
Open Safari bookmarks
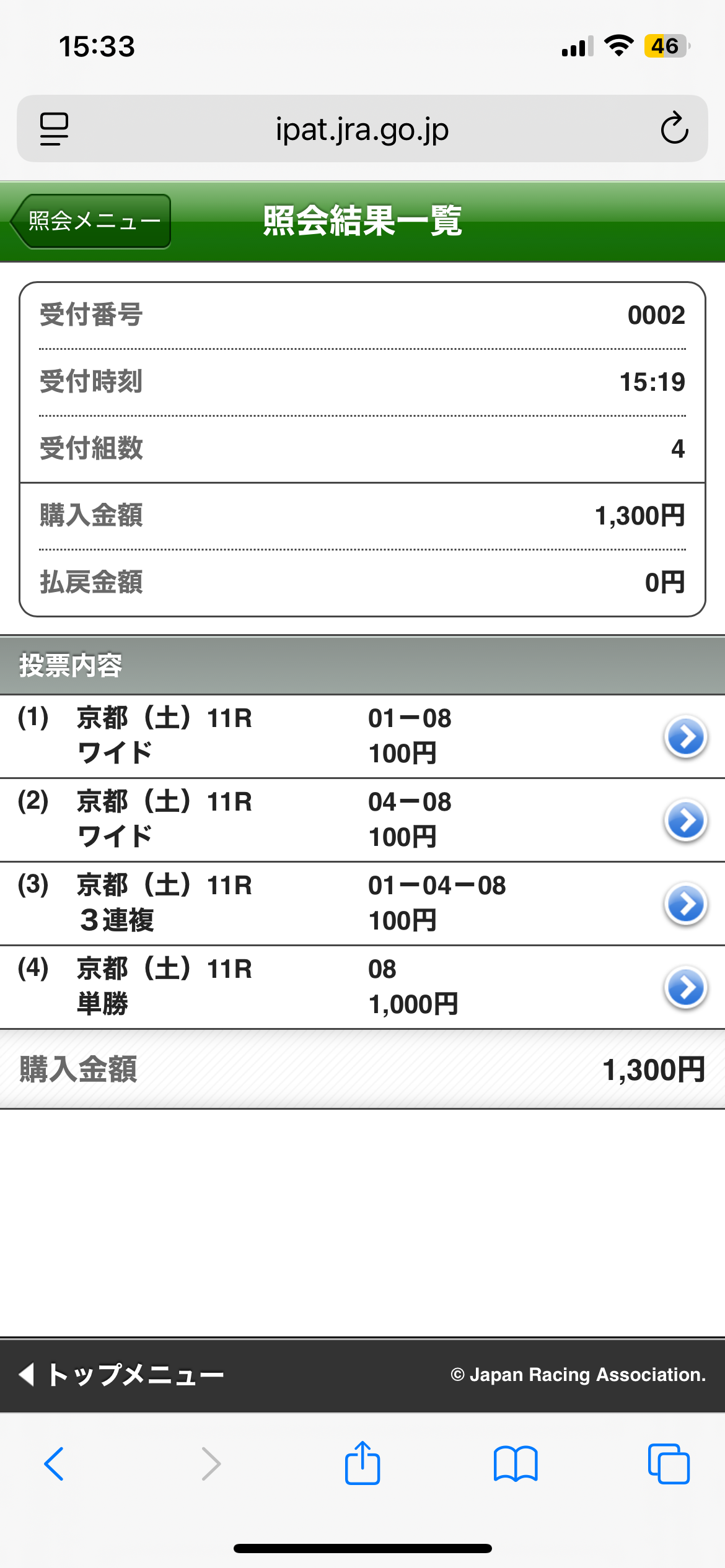pyautogui.click(x=516, y=1464)
